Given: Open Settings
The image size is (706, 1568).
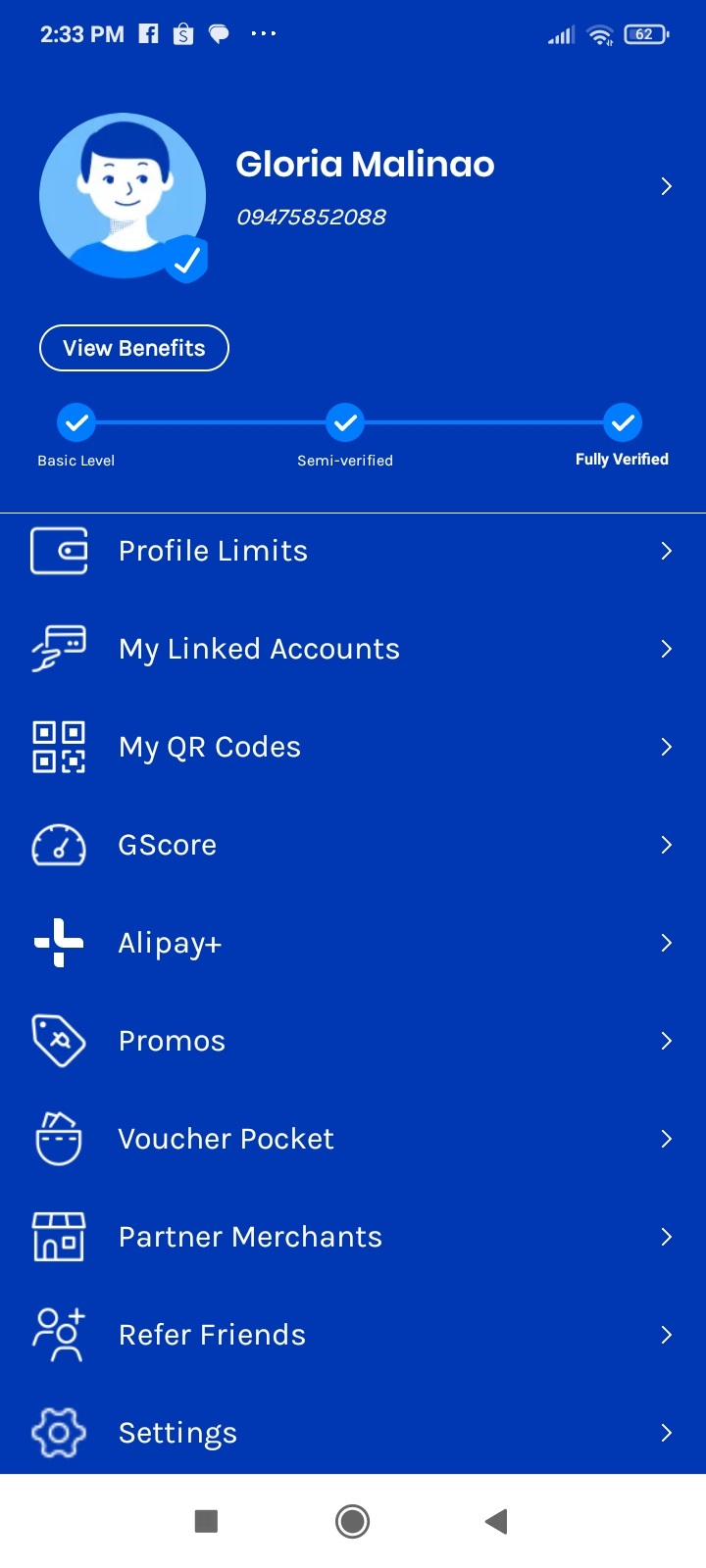Looking at the screenshot, I should coord(352,1433).
